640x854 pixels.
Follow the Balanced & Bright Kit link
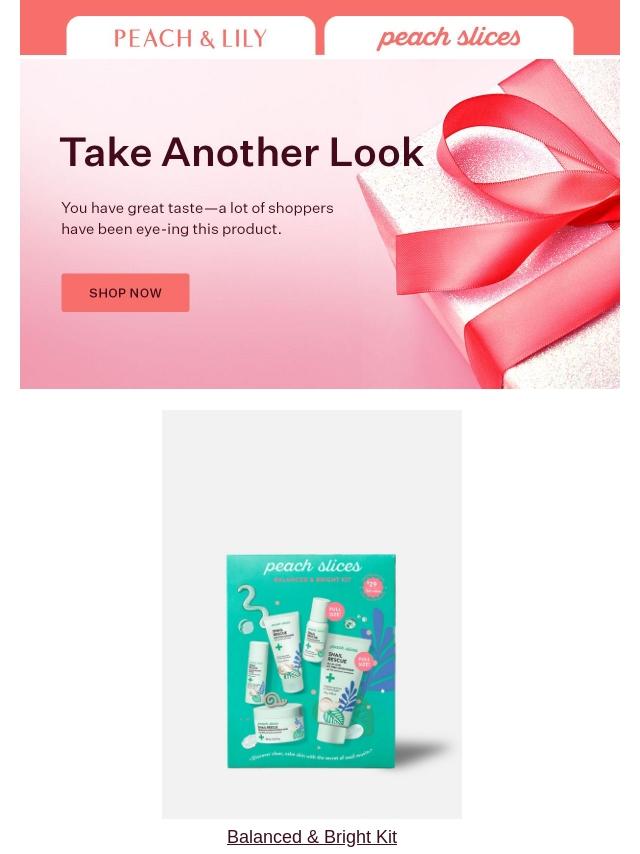tap(312, 837)
